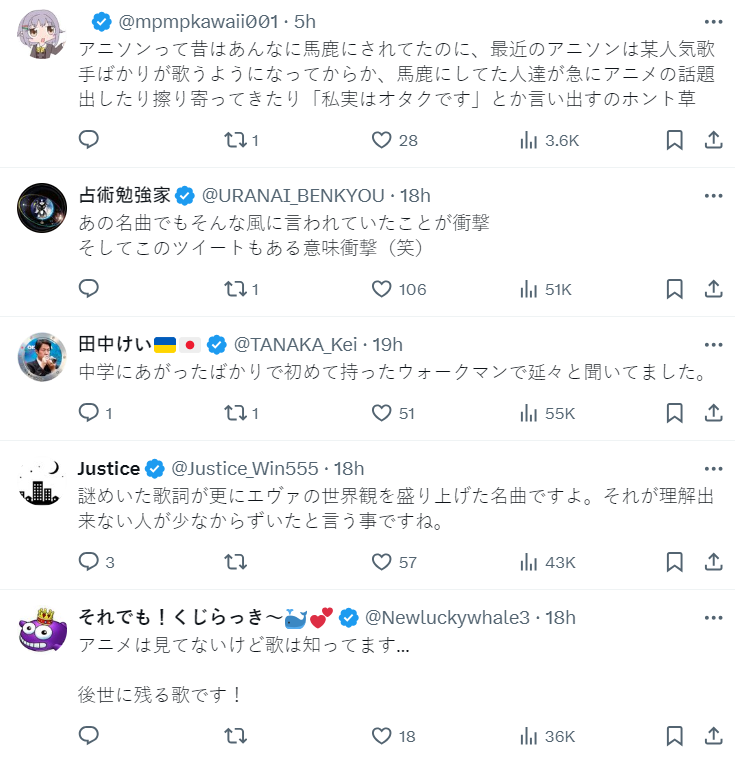Open the @Justice_Win555 handle link
The height and width of the screenshot is (759, 735).
245,468
